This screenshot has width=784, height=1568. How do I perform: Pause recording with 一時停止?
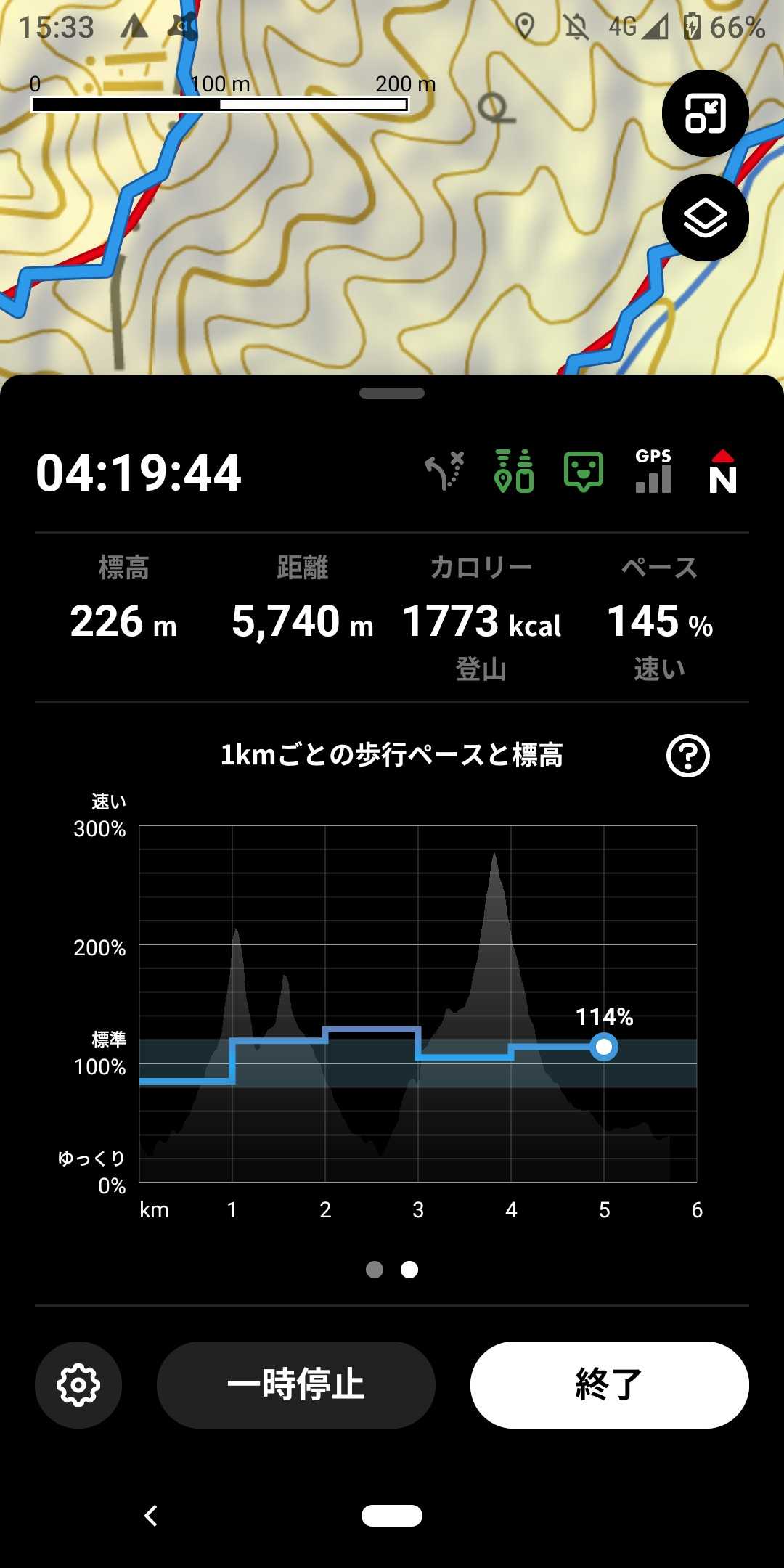click(296, 1385)
